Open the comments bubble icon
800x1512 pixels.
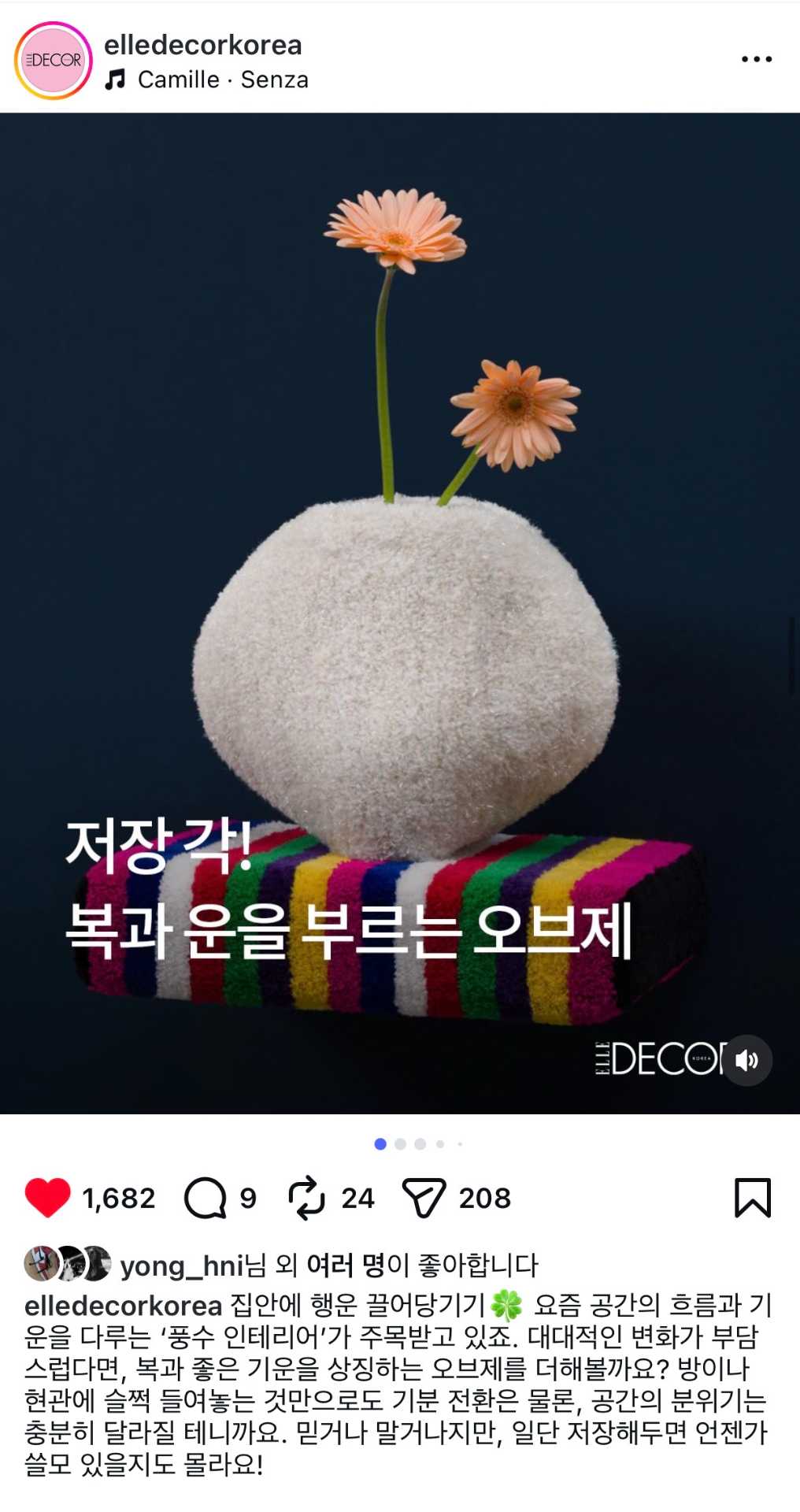205,1198
